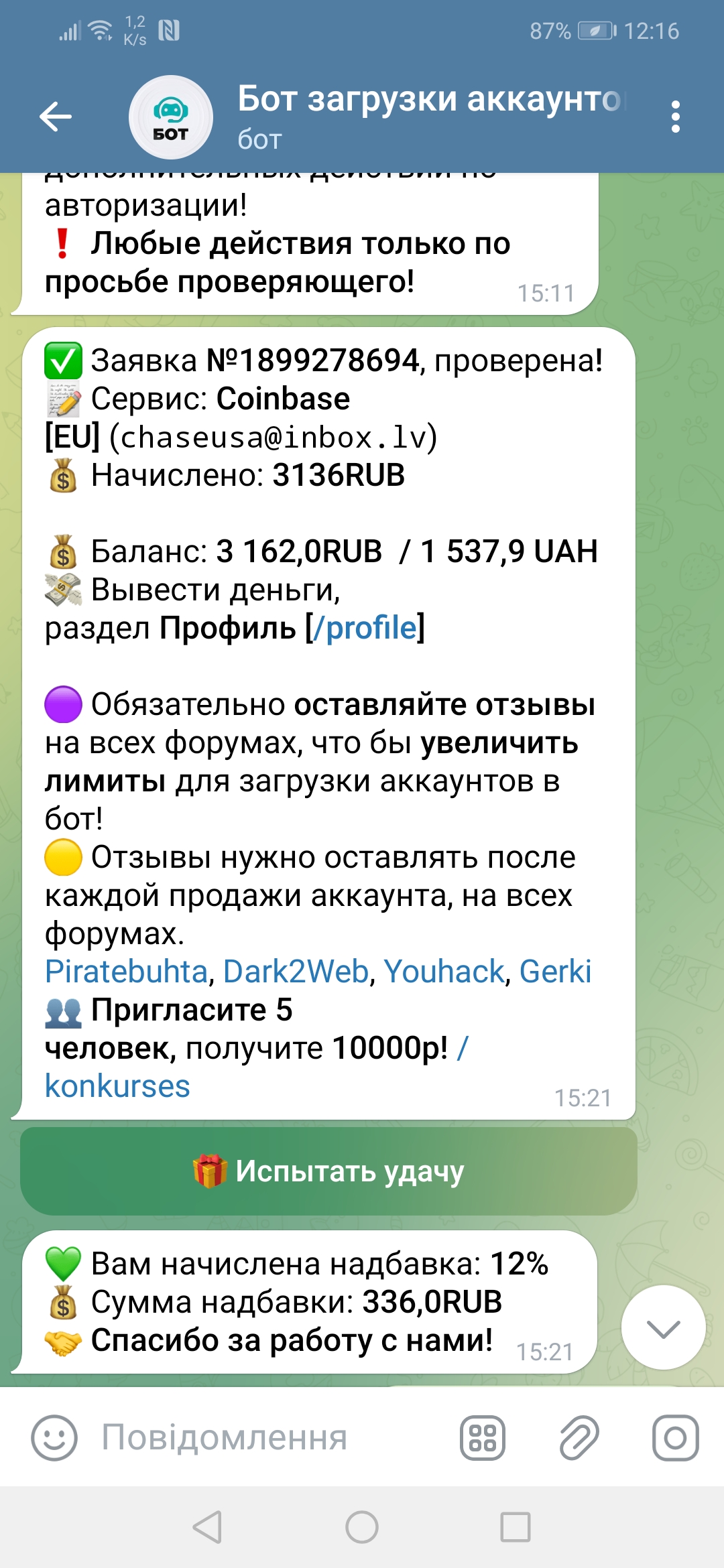Image resolution: width=724 pixels, height=1568 pixels.
Task: Open the Youhack forum link
Action: pos(444,972)
